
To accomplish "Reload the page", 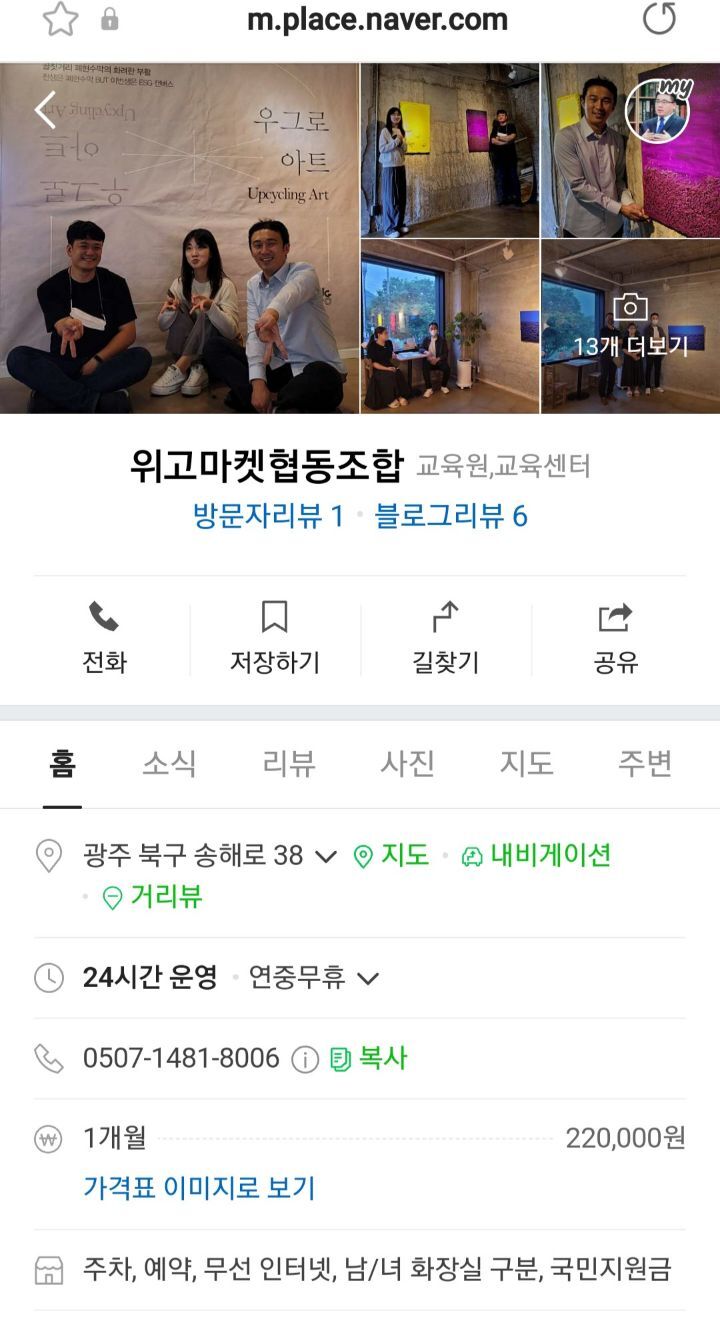I will [659, 18].
